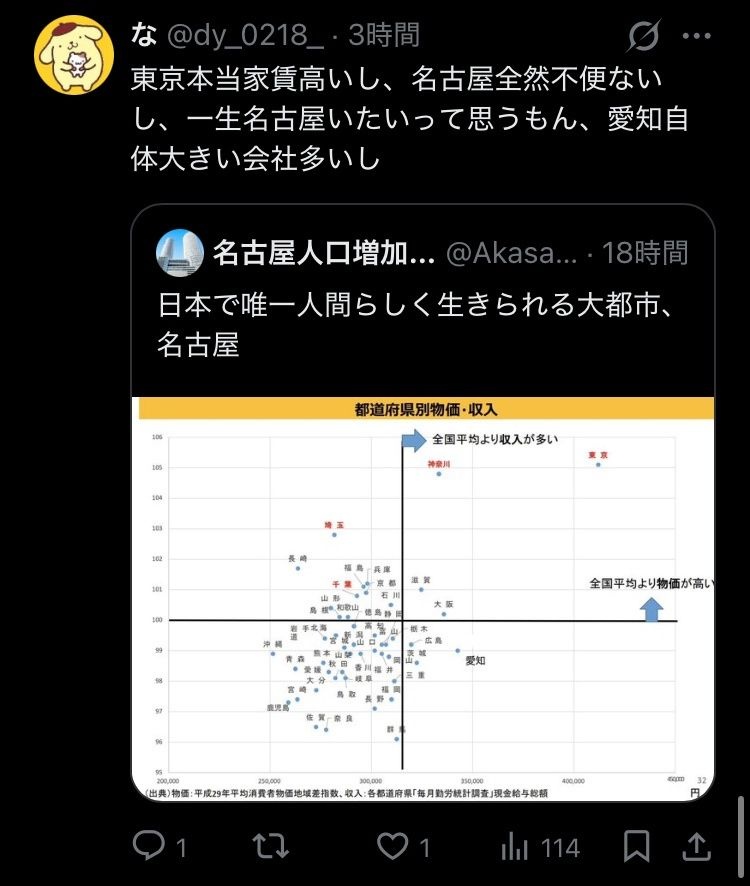750x886 pixels.
Task: Open the tweet's overflow menu
Action: click(x=696, y=37)
